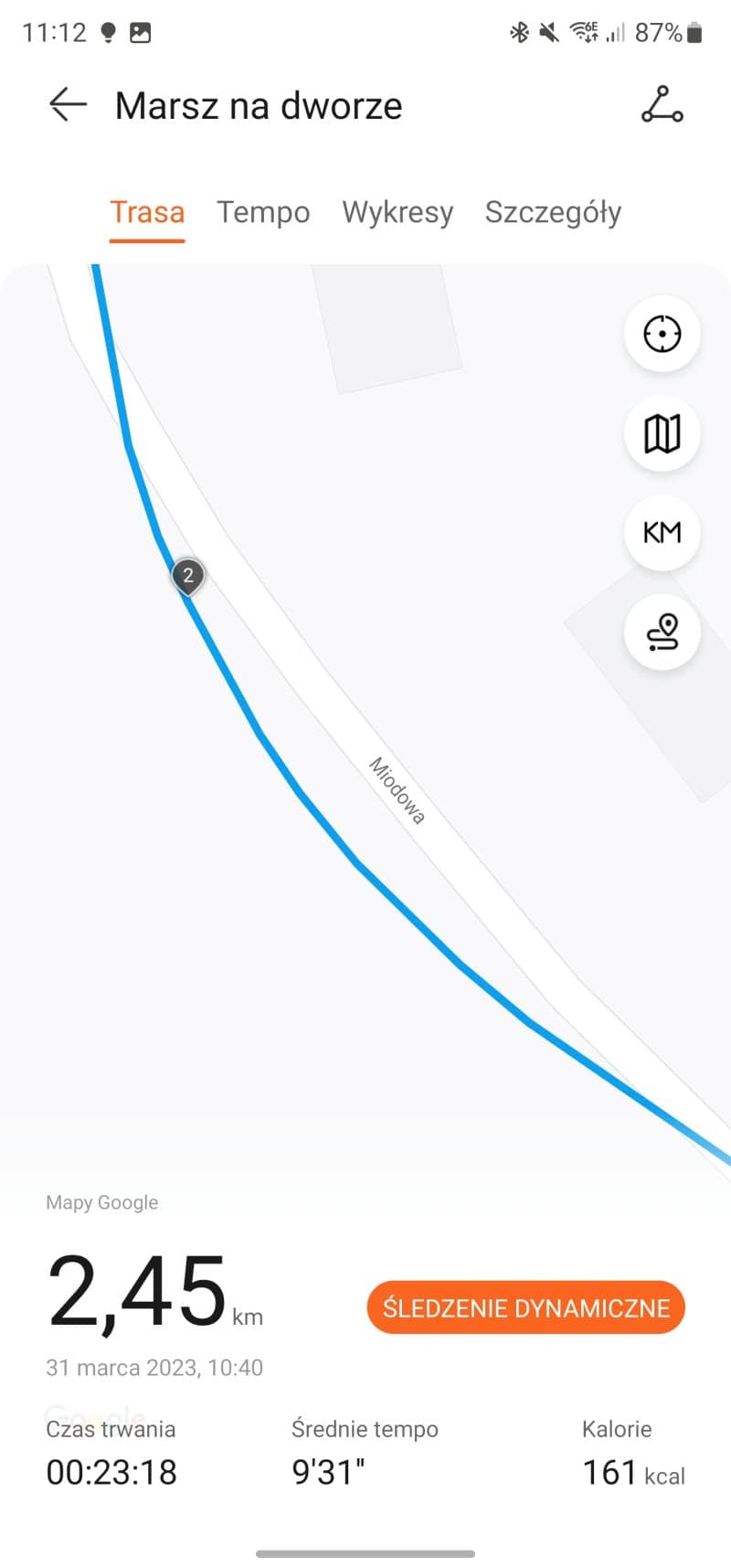Go back from Marsz na dworze

coord(68,105)
